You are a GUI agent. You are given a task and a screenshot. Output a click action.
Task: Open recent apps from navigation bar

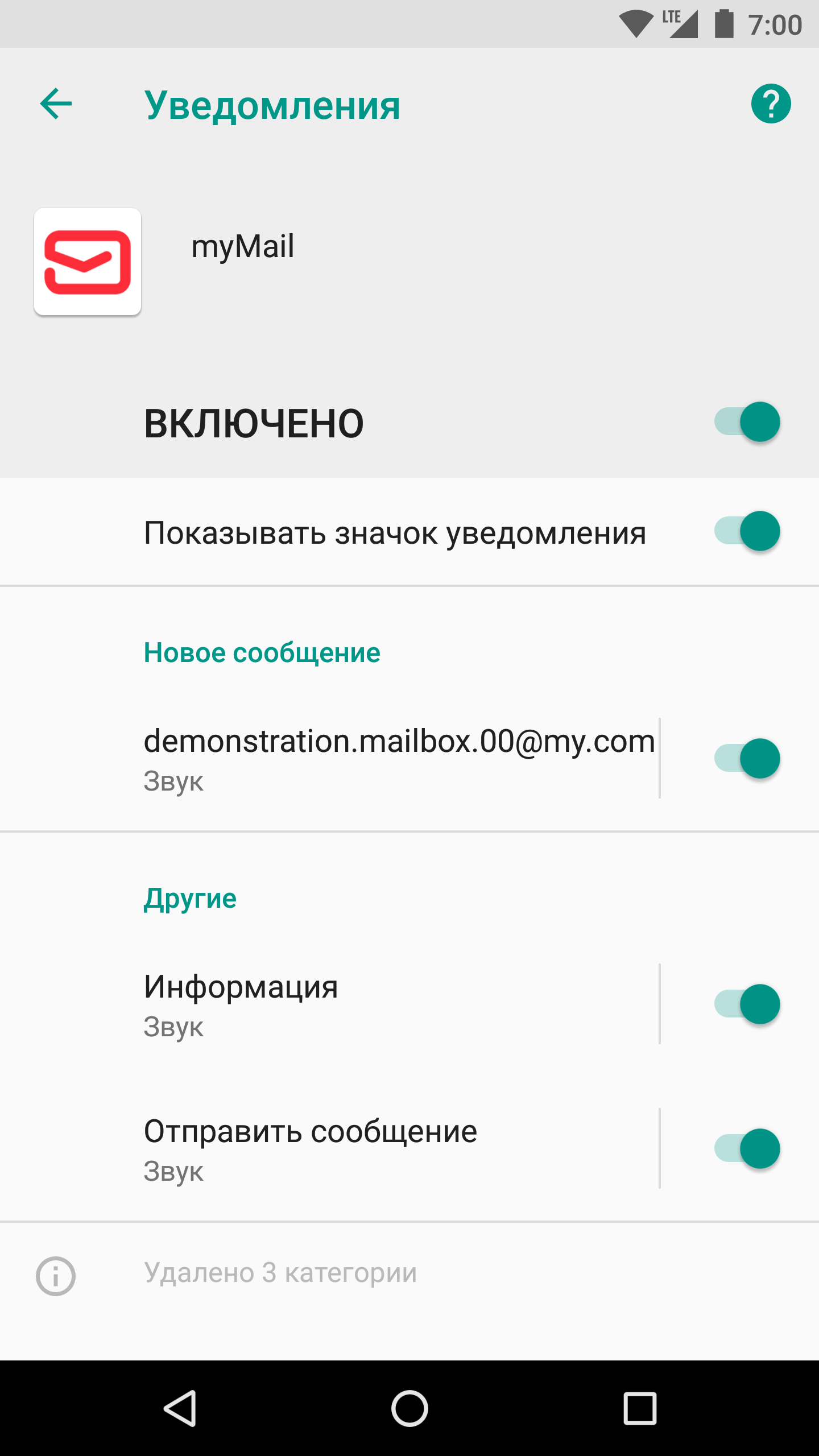(640, 1408)
